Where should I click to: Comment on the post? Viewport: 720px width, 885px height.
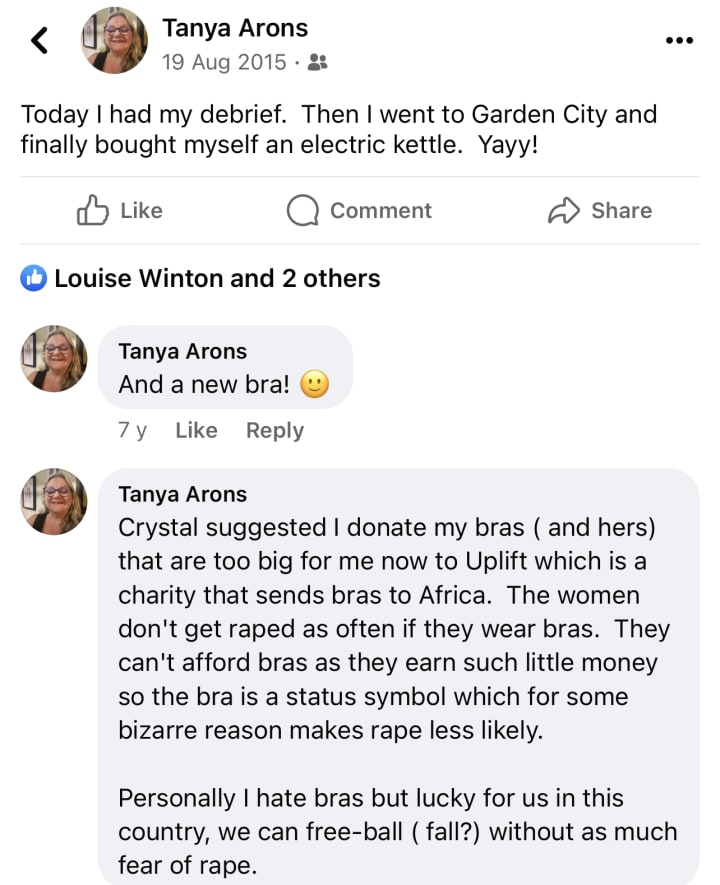pos(359,211)
